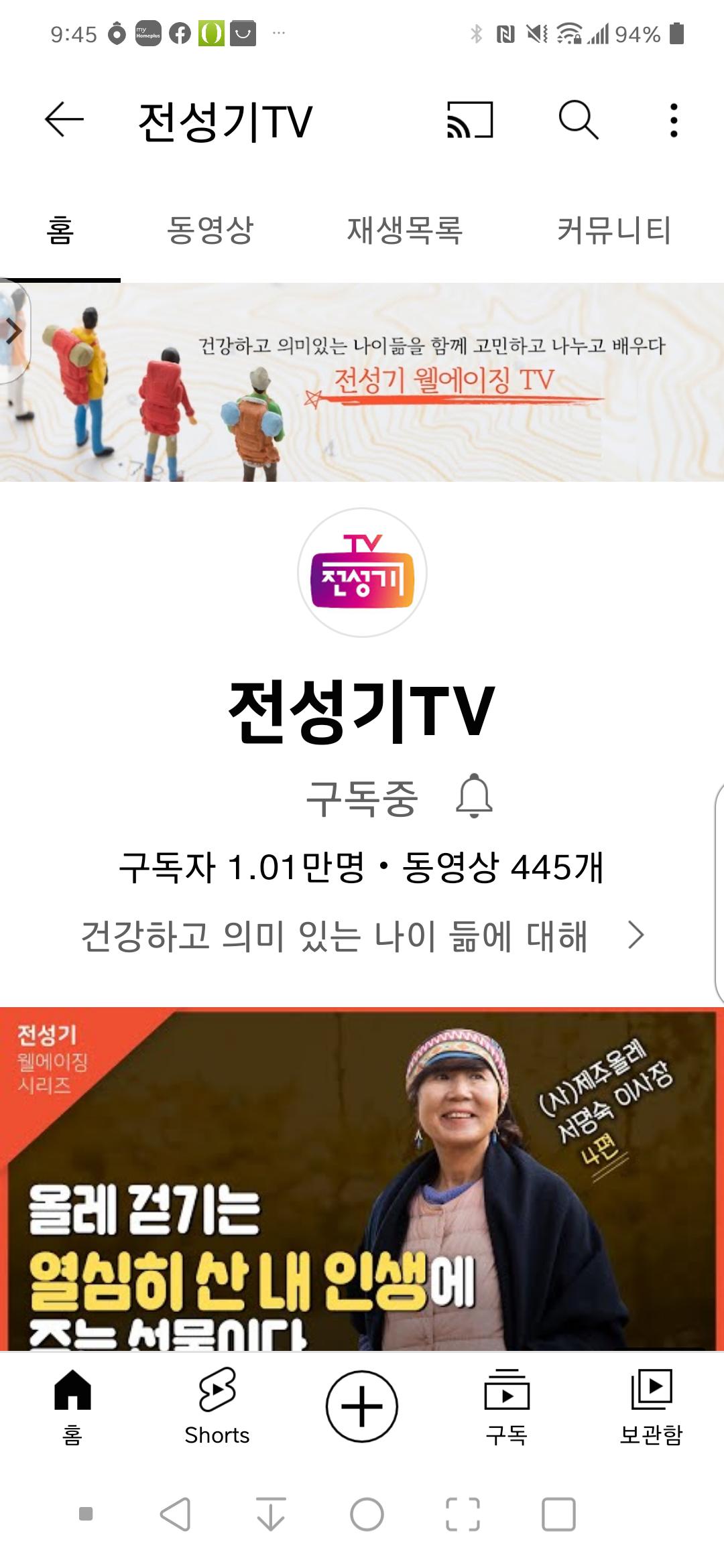Go back from the 전성기TV channel

click(x=64, y=120)
